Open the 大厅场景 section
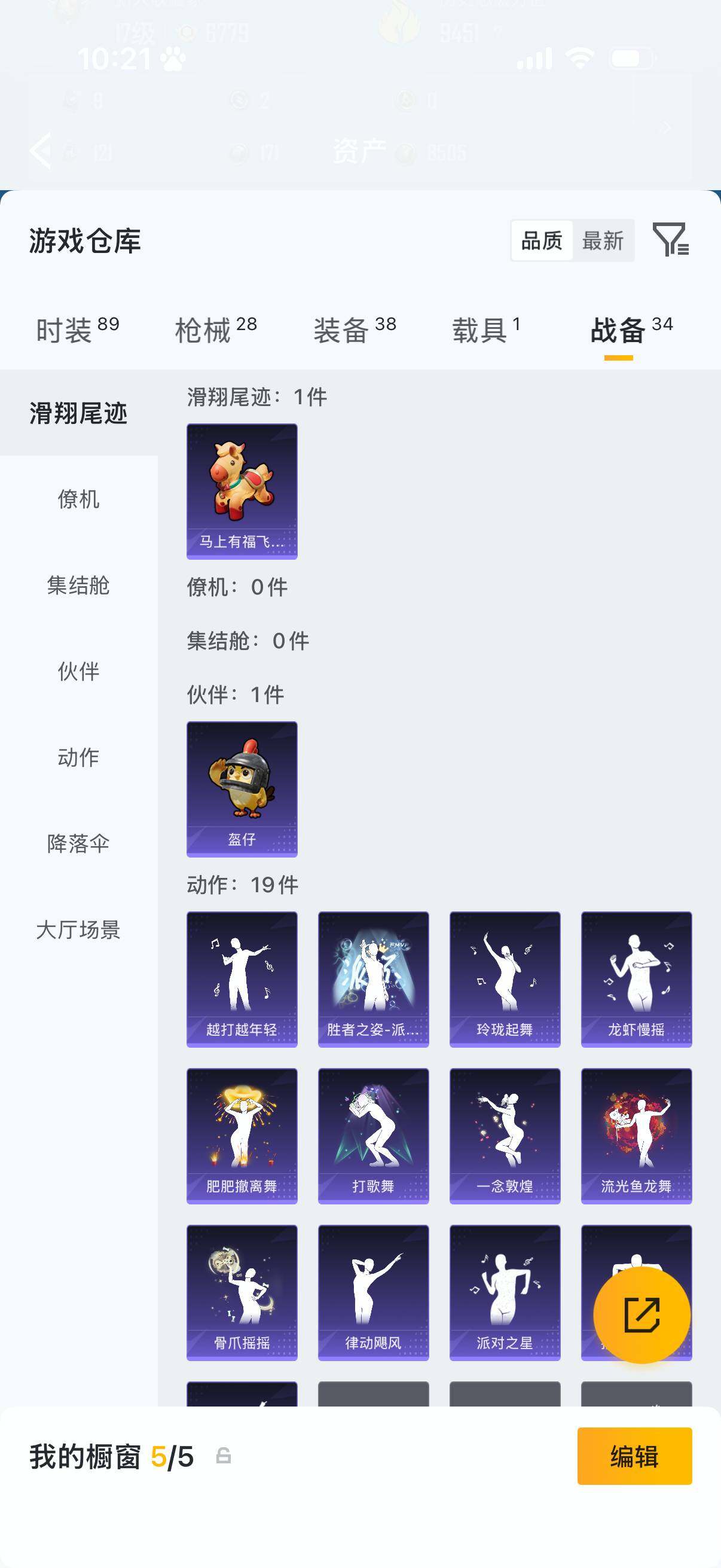This screenshot has width=721, height=1568. (80, 930)
